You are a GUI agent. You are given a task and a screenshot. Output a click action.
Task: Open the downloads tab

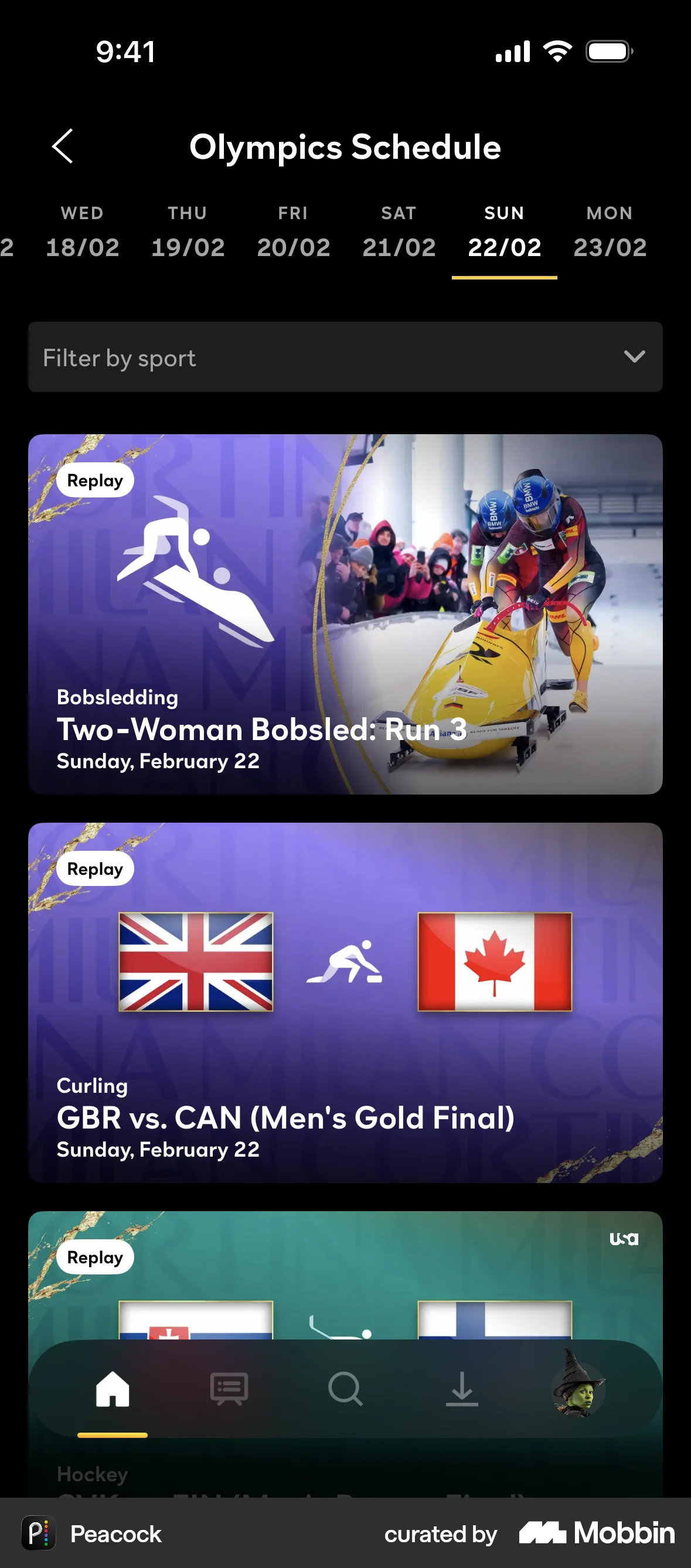(x=461, y=1389)
